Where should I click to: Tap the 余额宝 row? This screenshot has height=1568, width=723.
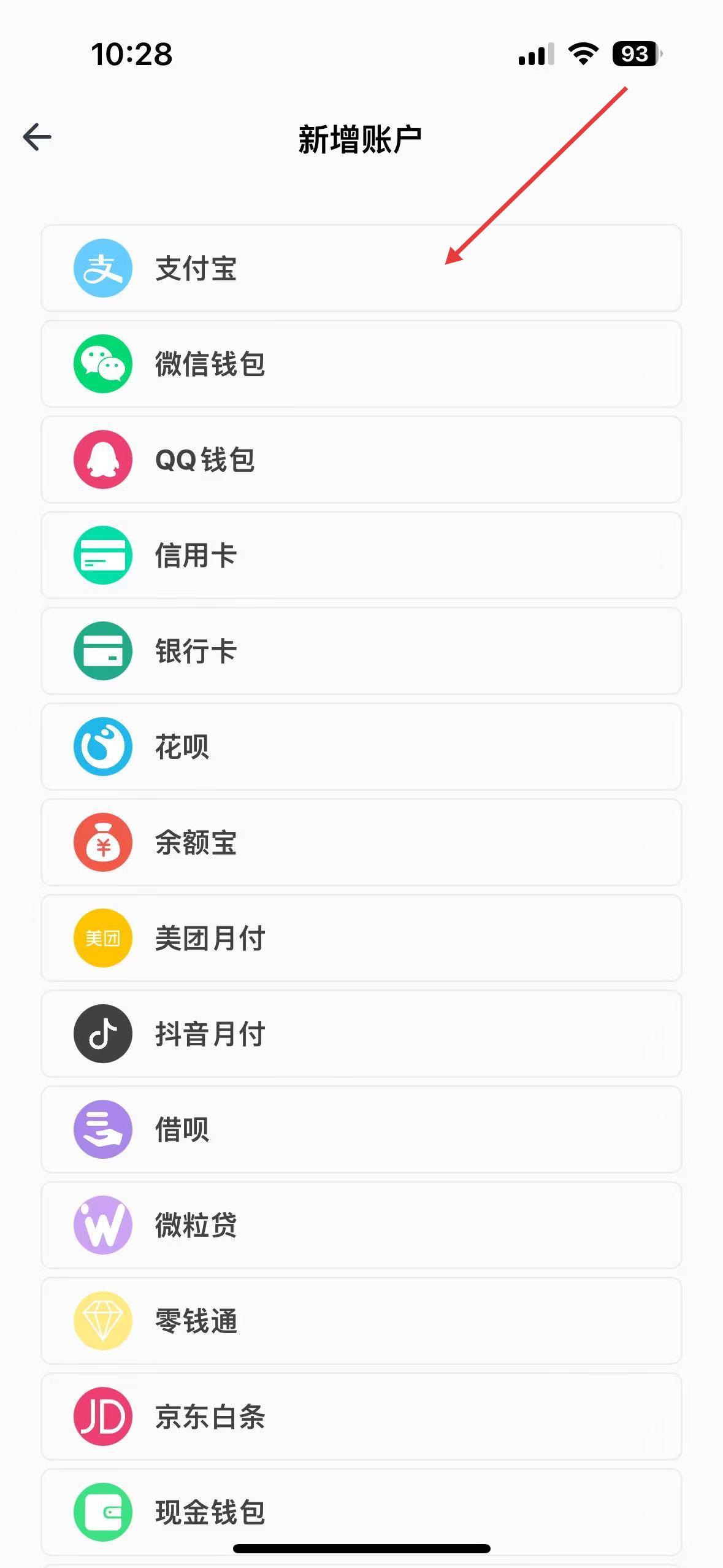point(361,842)
